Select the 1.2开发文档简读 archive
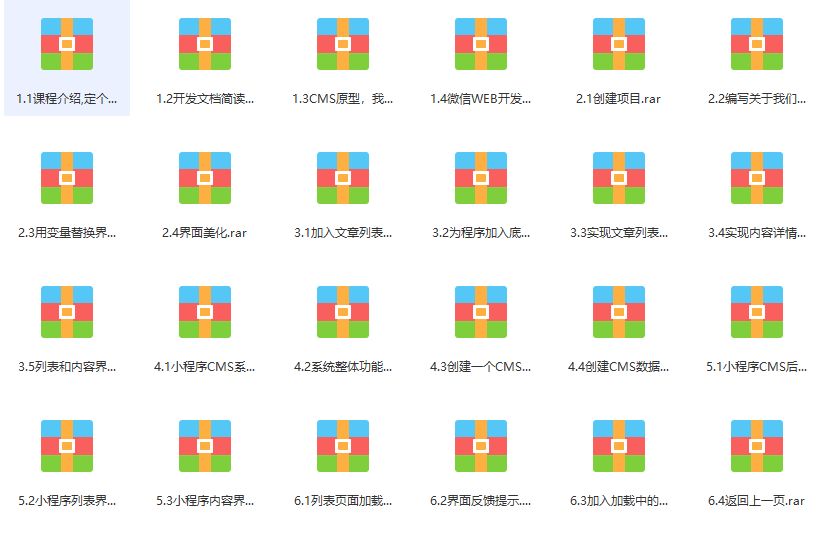 click(x=205, y=44)
